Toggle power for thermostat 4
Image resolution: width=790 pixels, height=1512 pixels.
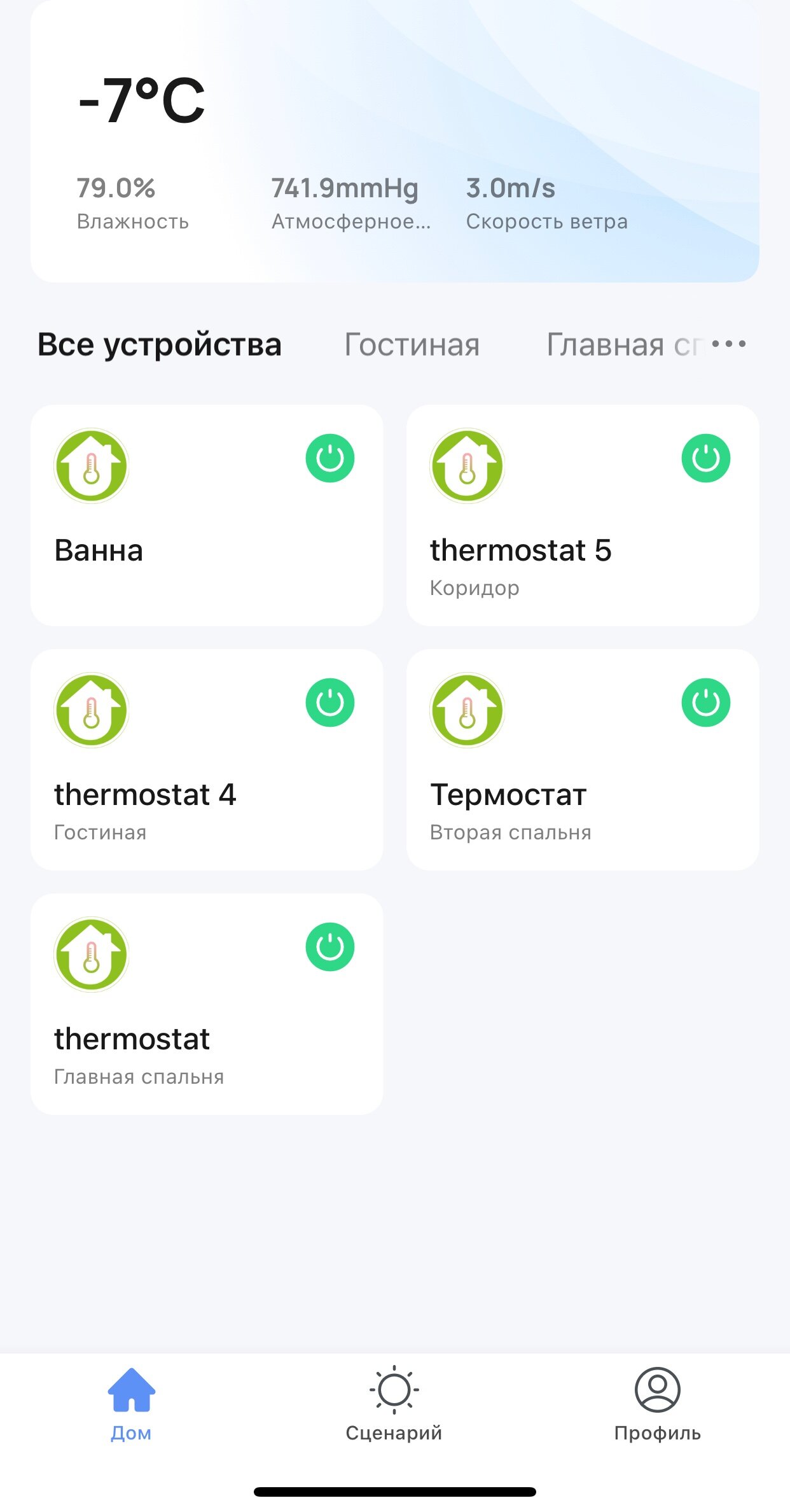(x=330, y=703)
